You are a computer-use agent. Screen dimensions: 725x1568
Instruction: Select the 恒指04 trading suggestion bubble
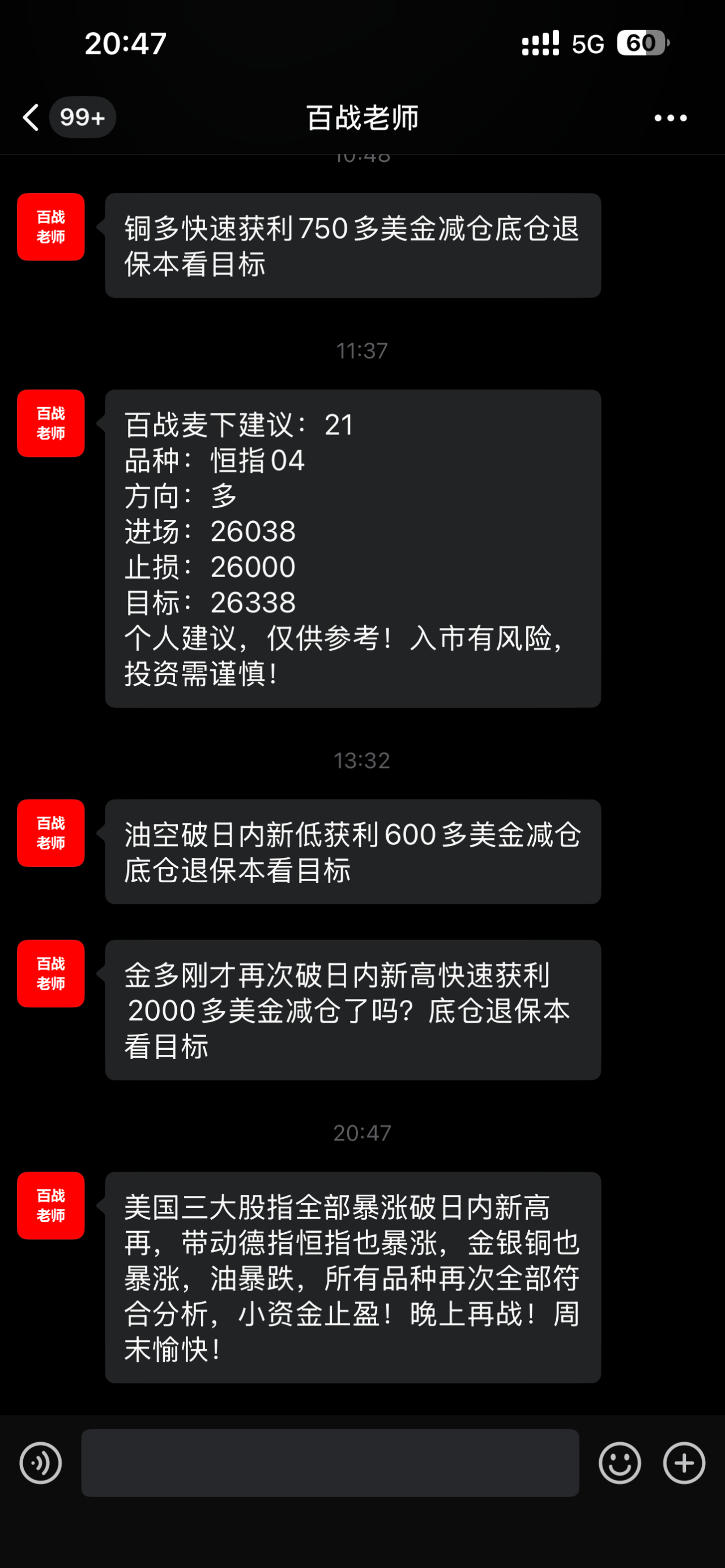tap(353, 548)
